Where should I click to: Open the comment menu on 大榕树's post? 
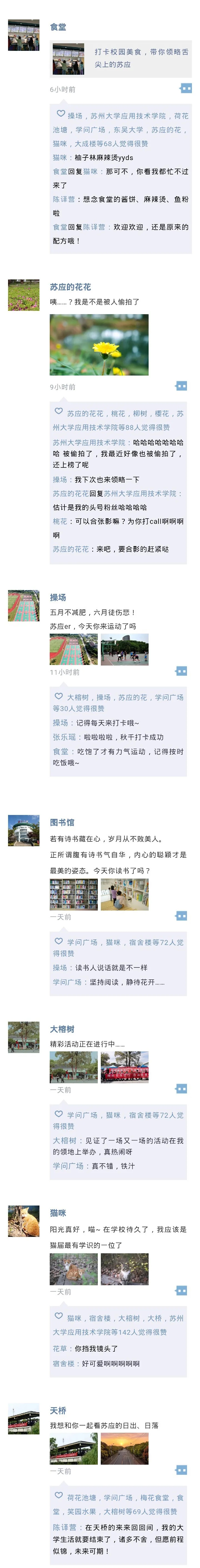(x=181, y=1089)
